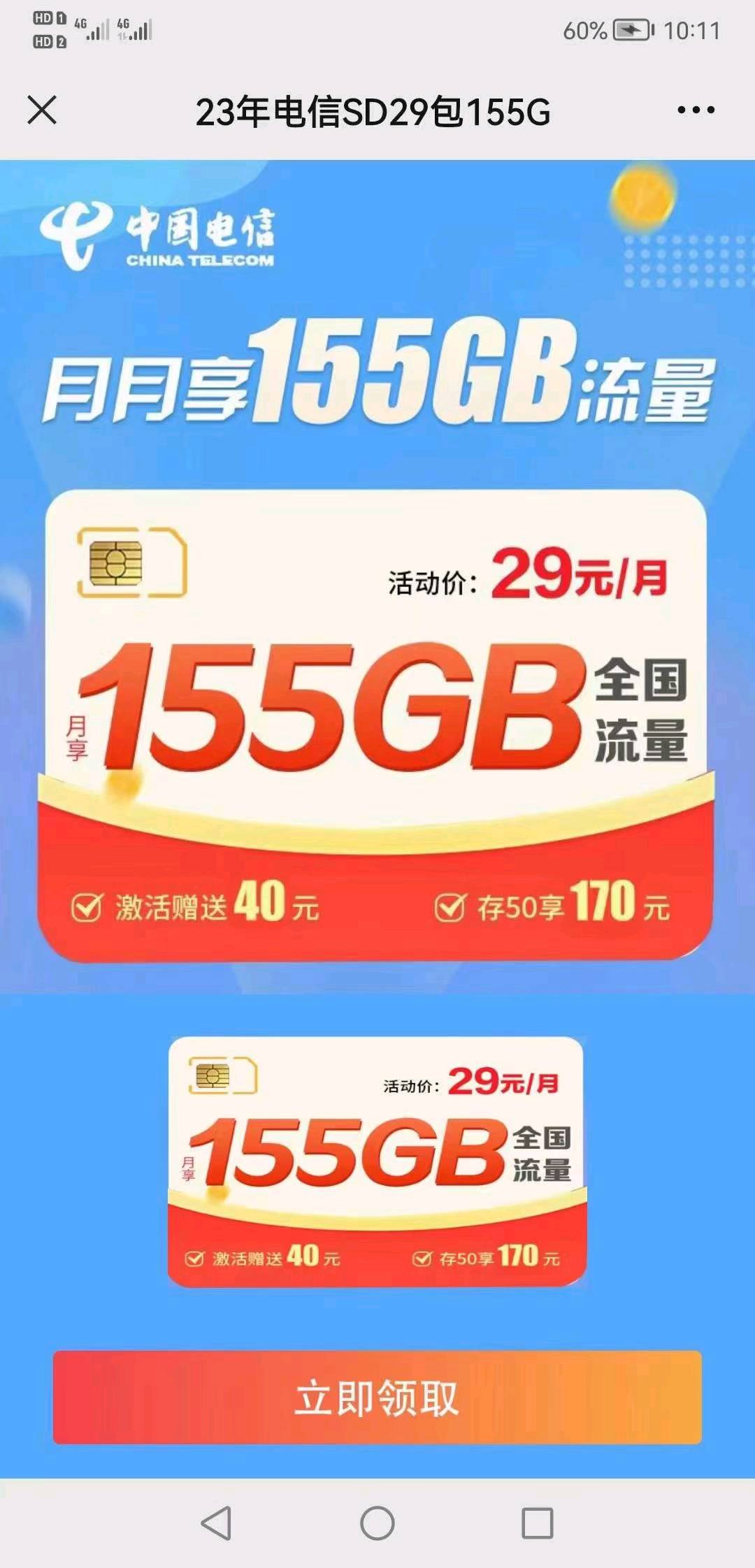The height and width of the screenshot is (1568, 755).
Task: Open recent apps from navigation bar
Action: pos(538,1523)
